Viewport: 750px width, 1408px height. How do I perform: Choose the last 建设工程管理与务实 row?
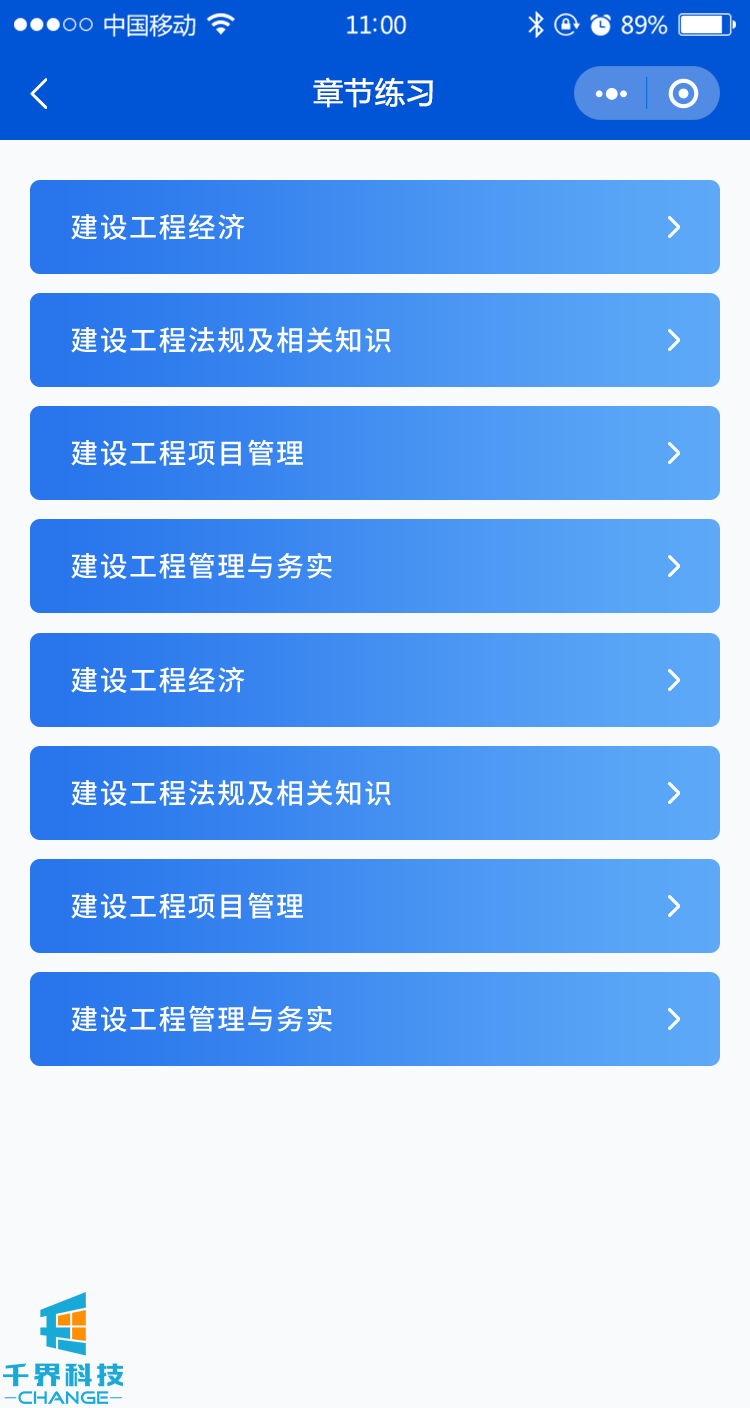(x=375, y=1019)
